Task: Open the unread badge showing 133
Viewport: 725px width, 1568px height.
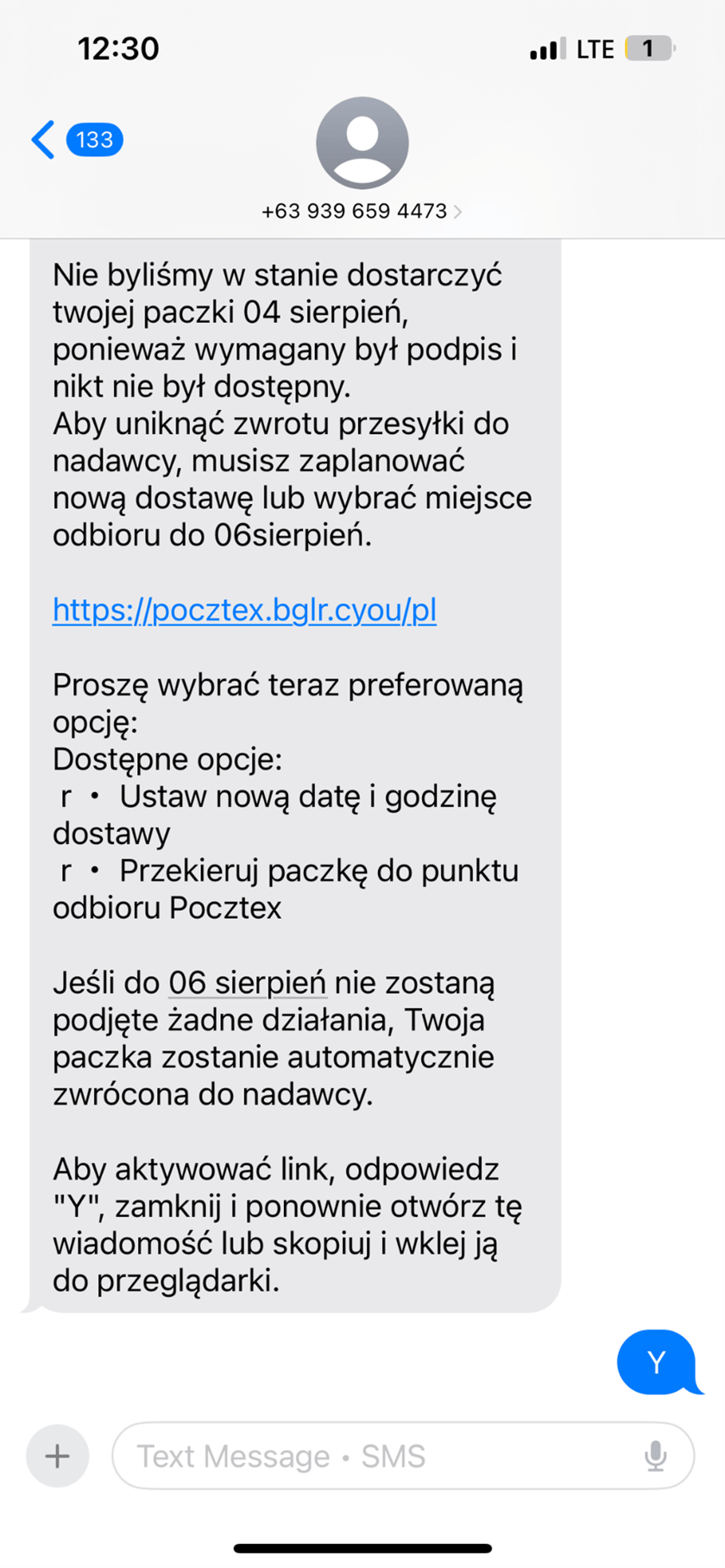Action: coord(94,139)
